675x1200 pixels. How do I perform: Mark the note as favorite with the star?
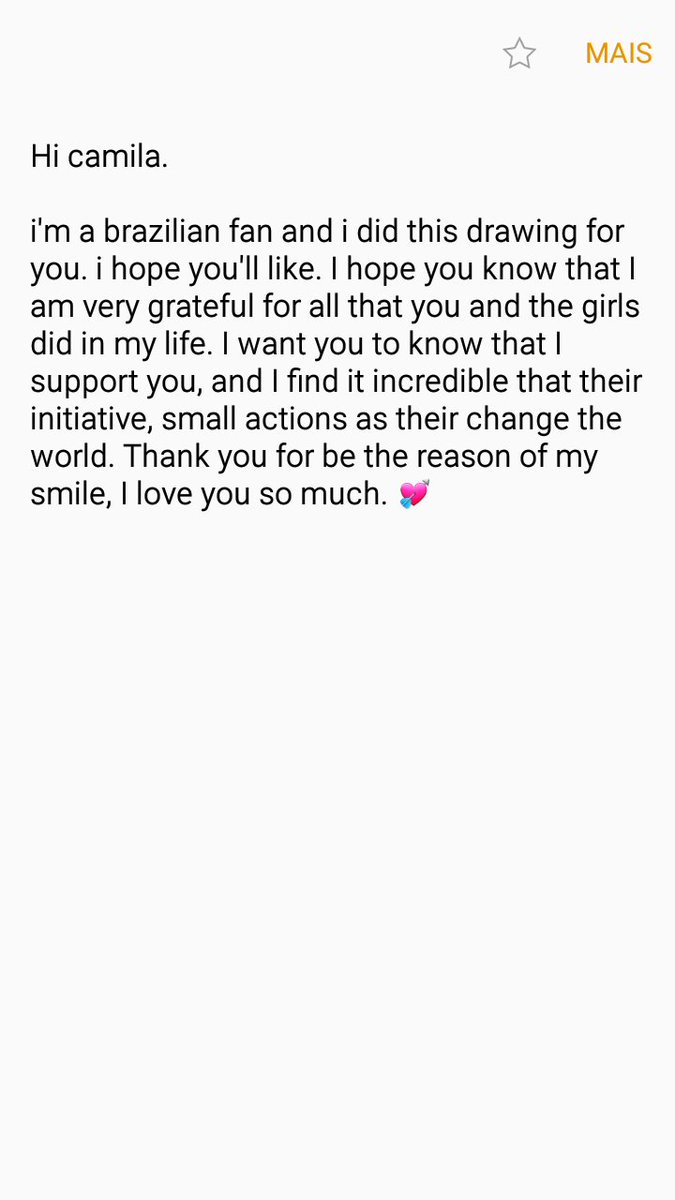(x=519, y=53)
